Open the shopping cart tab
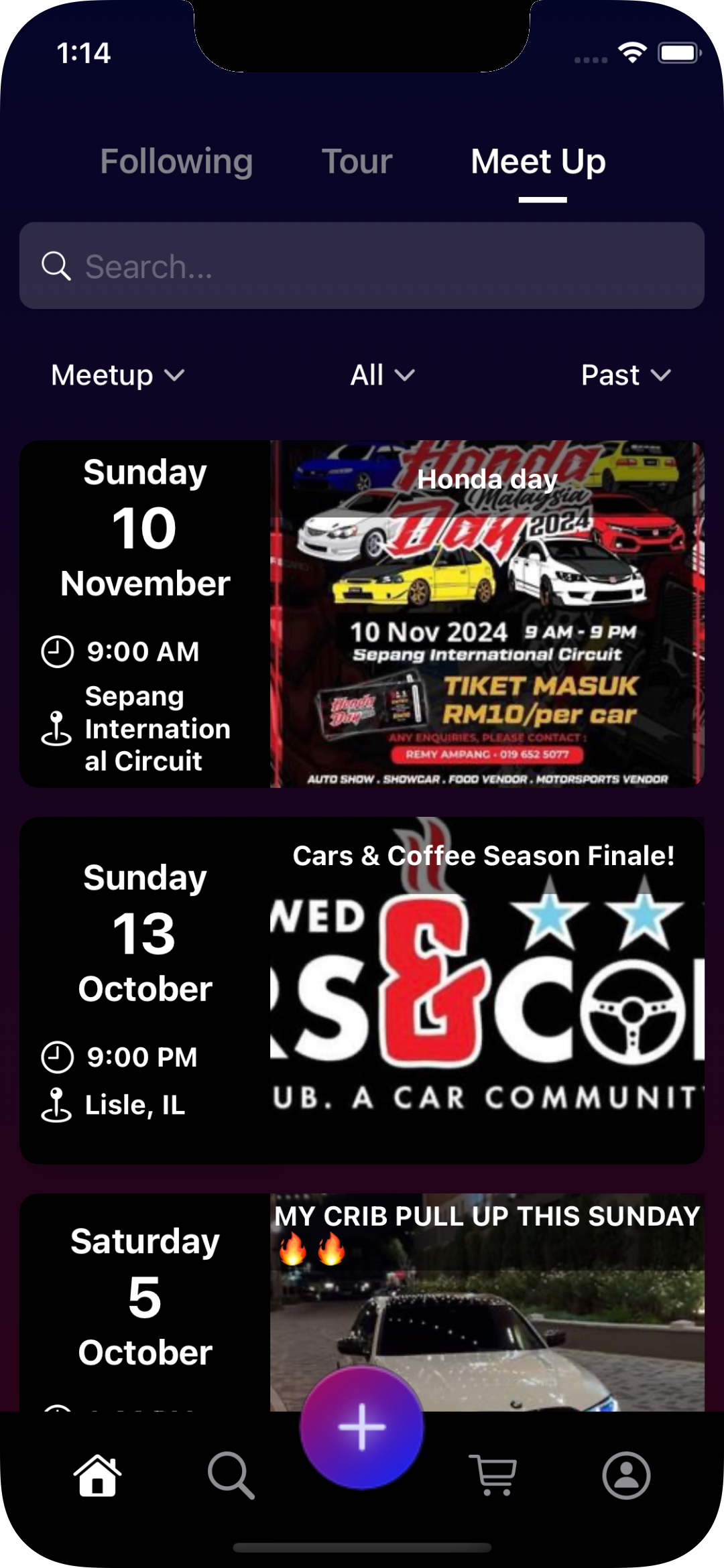Screen dimensions: 724x1568 (x=493, y=1475)
